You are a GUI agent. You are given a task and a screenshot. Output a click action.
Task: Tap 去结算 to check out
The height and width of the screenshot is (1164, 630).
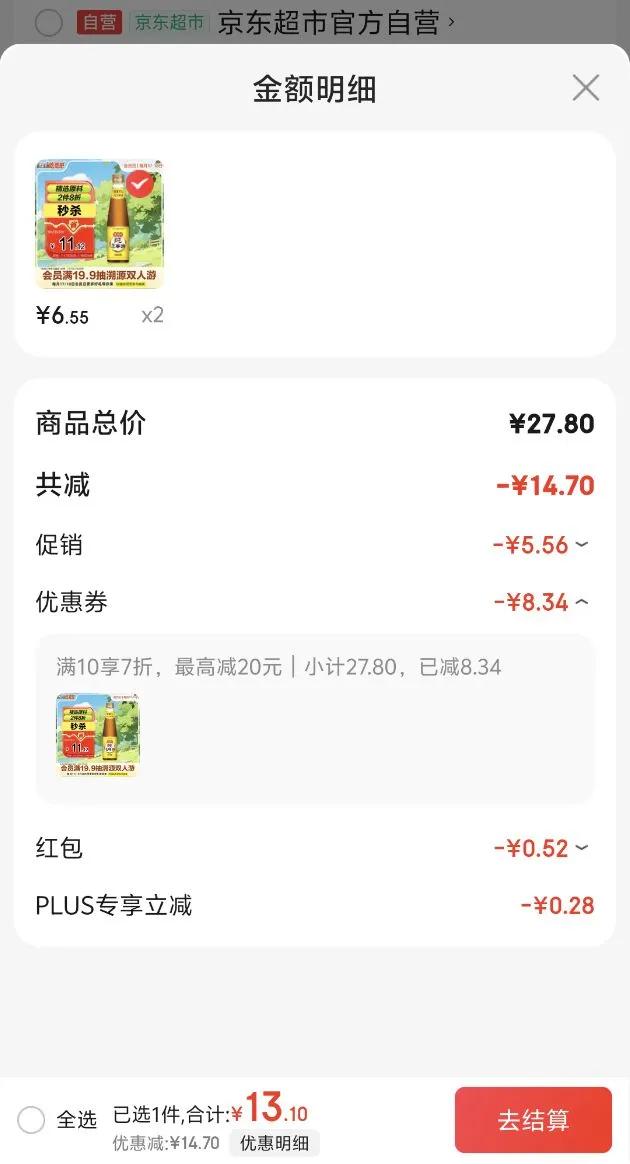(533, 1120)
